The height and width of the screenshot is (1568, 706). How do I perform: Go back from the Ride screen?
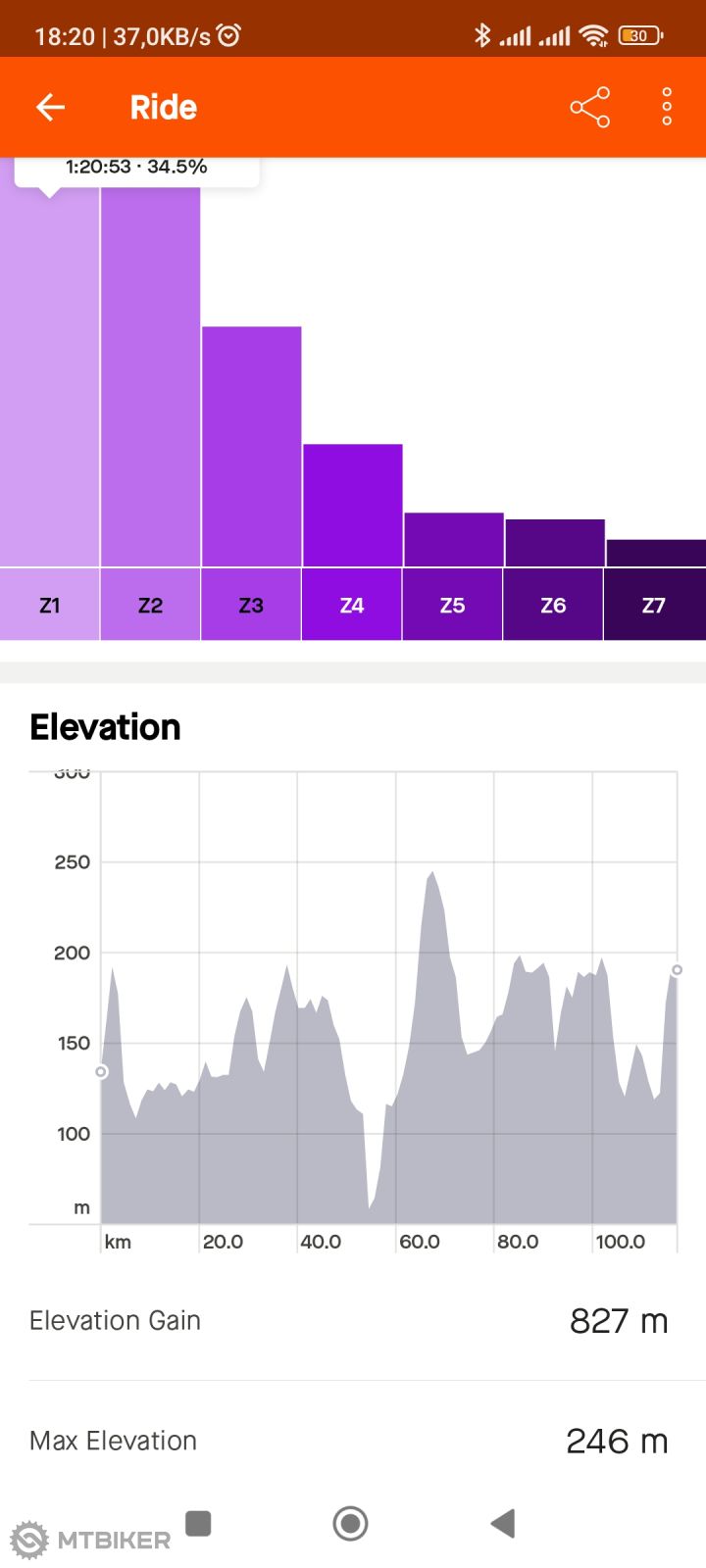coord(50,107)
